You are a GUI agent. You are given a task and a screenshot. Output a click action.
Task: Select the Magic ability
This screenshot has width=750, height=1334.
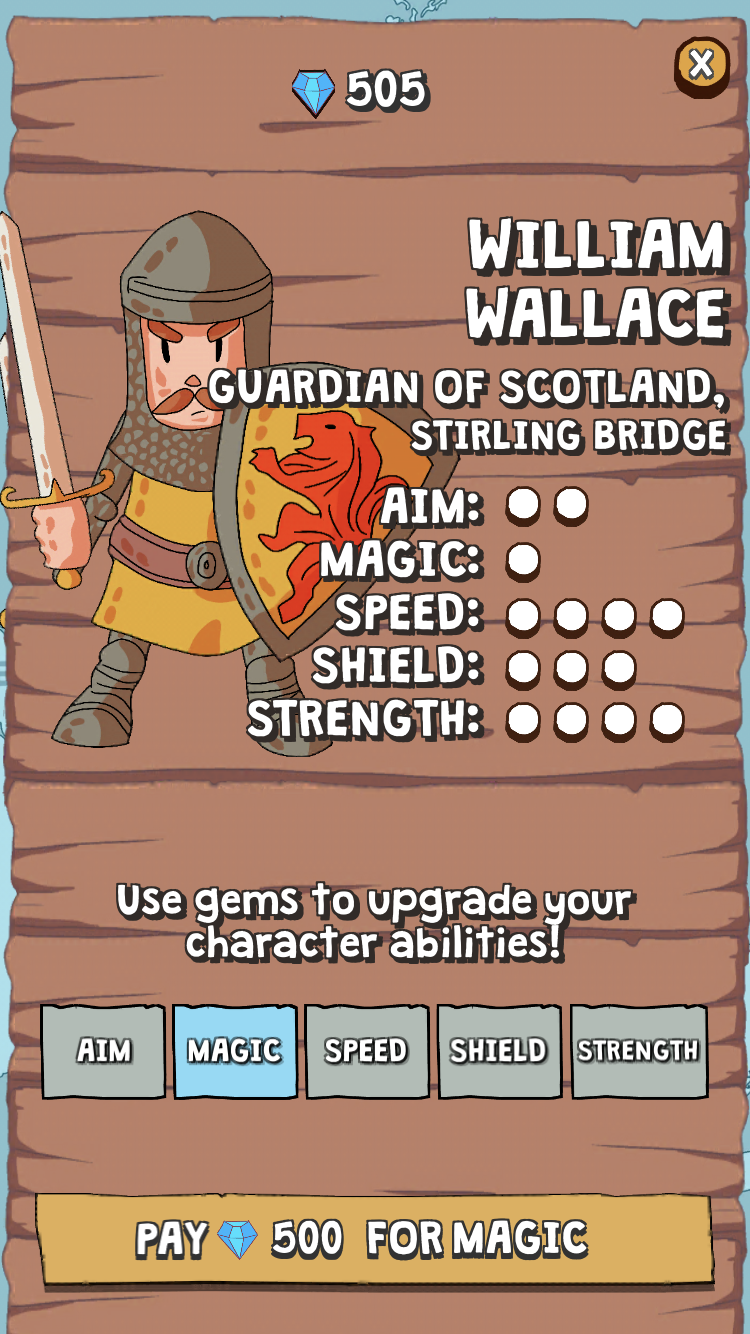pyautogui.click(x=235, y=1052)
